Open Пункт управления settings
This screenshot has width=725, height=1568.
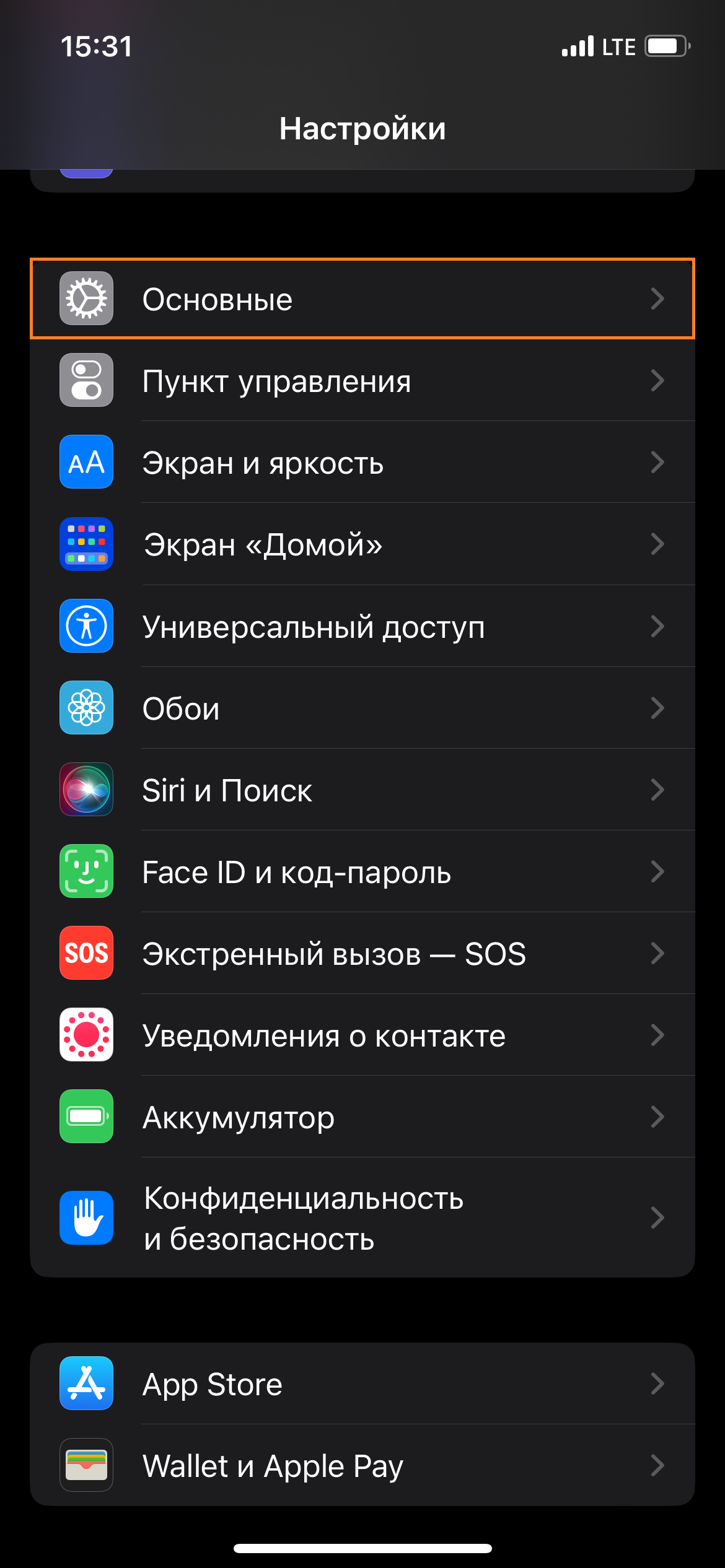(362, 381)
